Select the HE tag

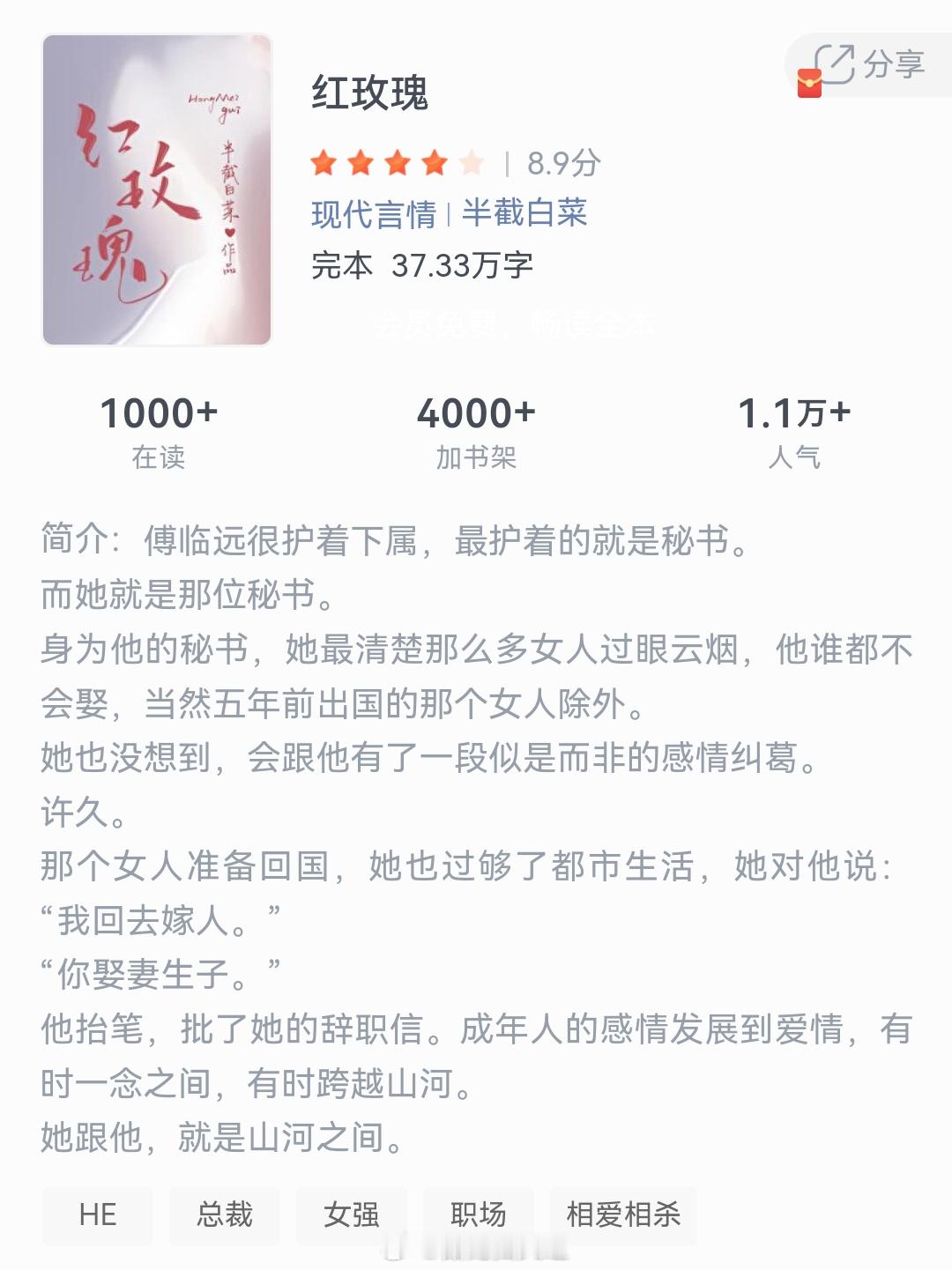(x=97, y=1216)
